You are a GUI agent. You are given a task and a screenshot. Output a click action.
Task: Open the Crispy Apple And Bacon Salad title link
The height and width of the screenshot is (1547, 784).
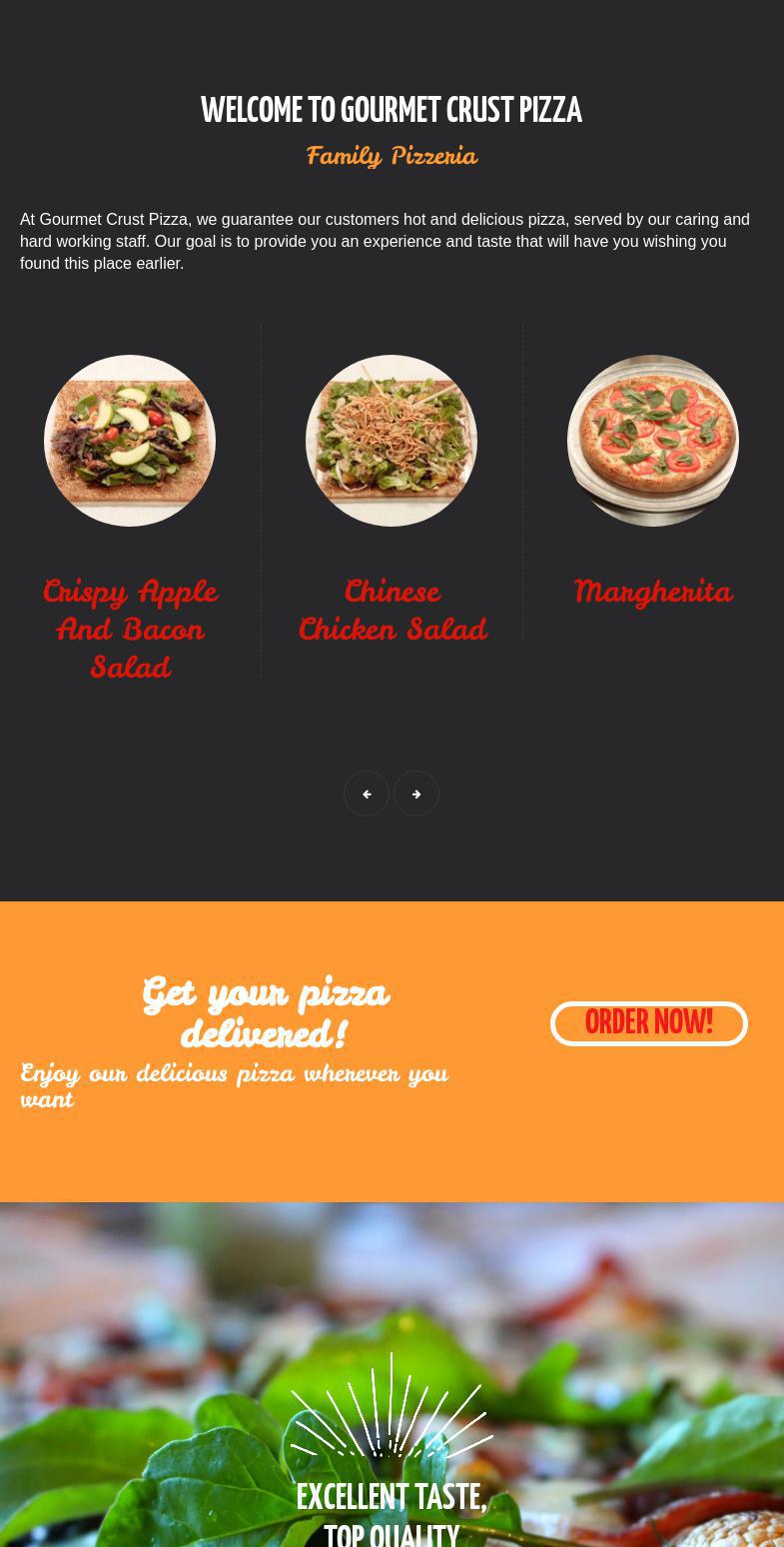point(130,629)
